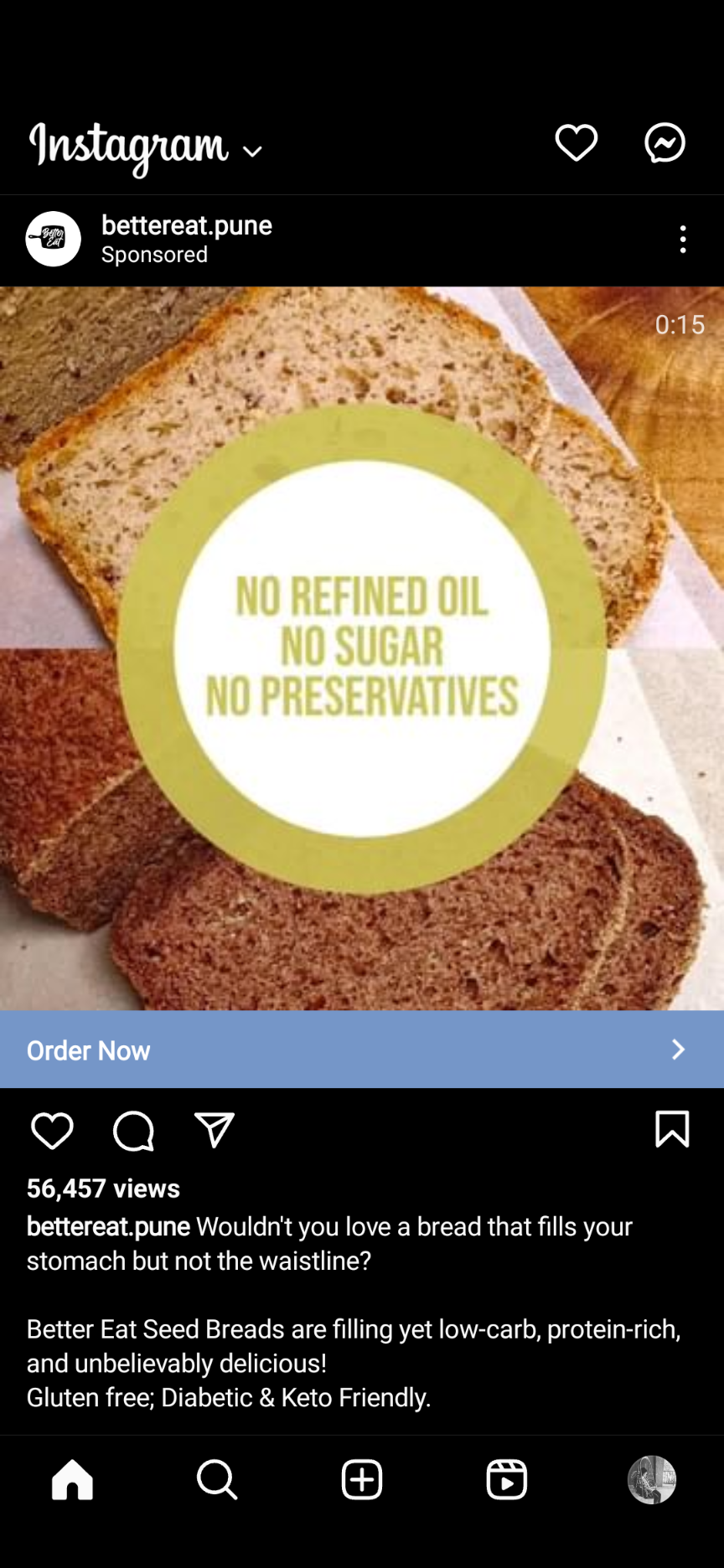The image size is (724, 1568).
Task: Like the bettereat.pune post
Action: 52,1131
